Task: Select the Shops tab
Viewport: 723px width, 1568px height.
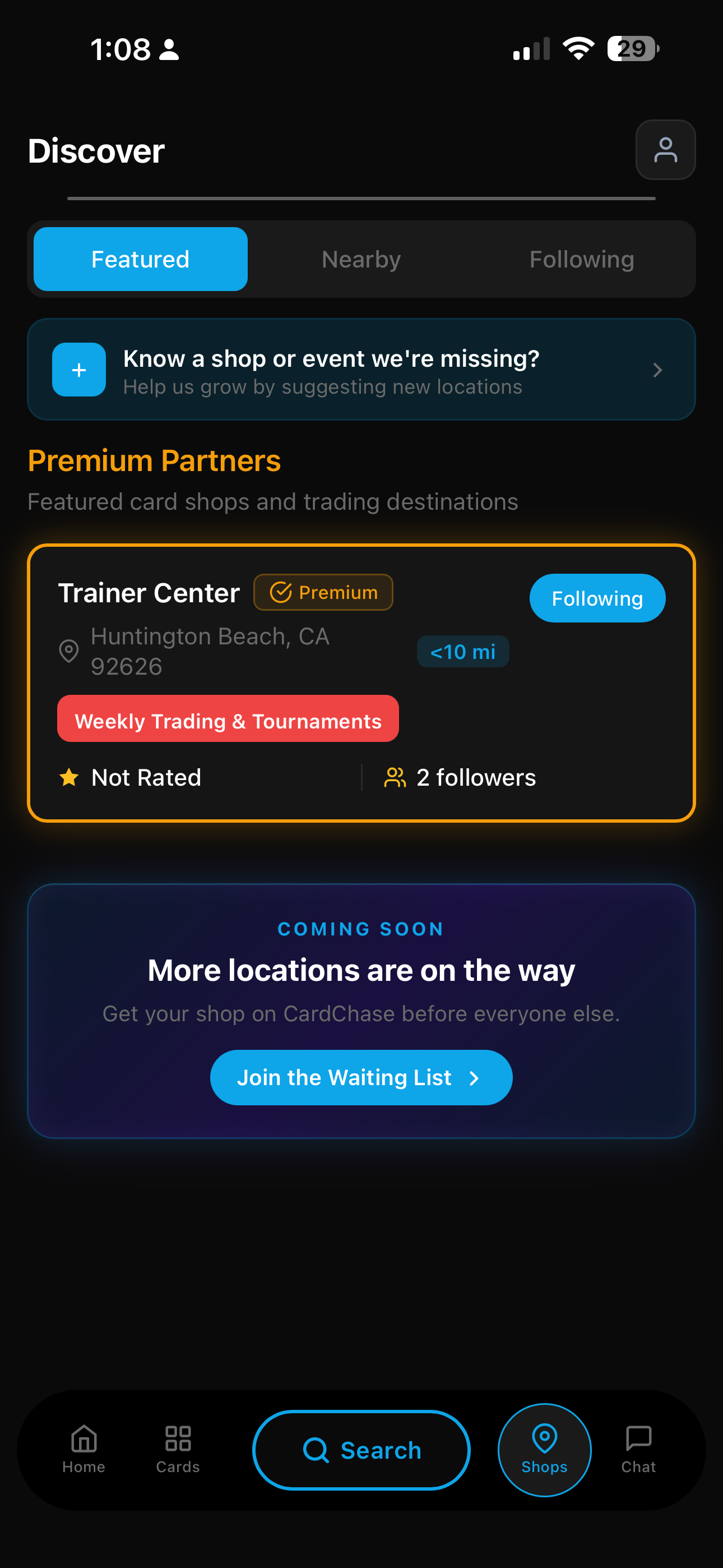Action: click(x=544, y=1449)
